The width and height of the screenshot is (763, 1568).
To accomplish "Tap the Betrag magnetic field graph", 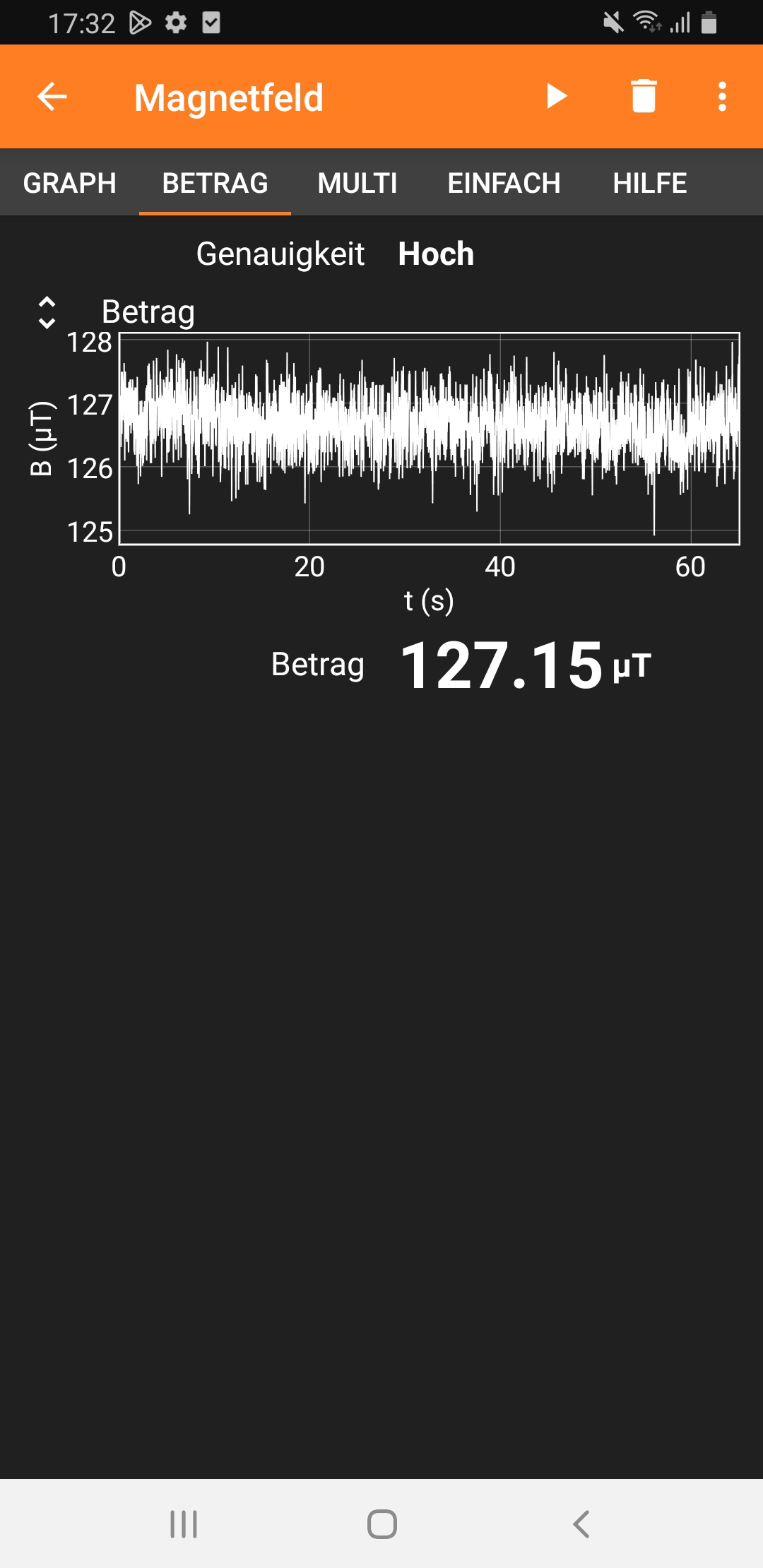I will click(x=429, y=439).
